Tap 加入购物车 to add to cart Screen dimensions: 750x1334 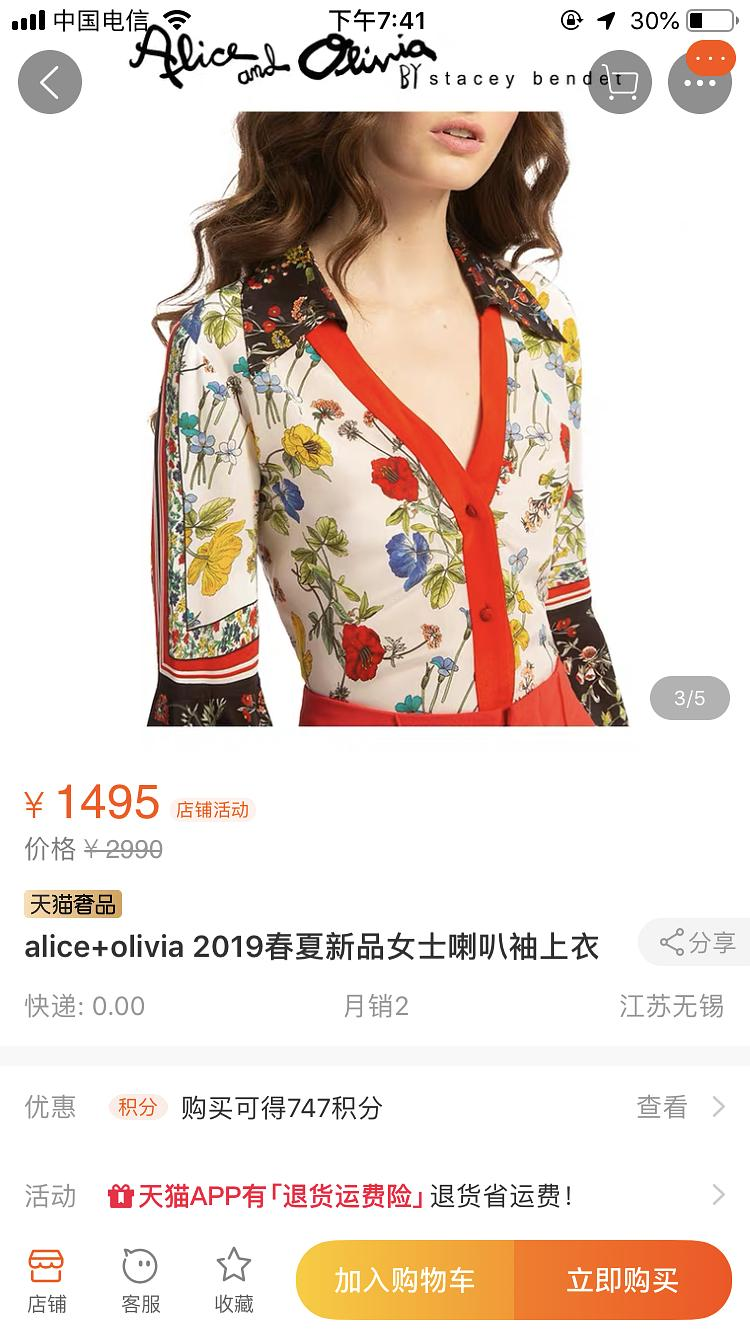point(405,1280)
